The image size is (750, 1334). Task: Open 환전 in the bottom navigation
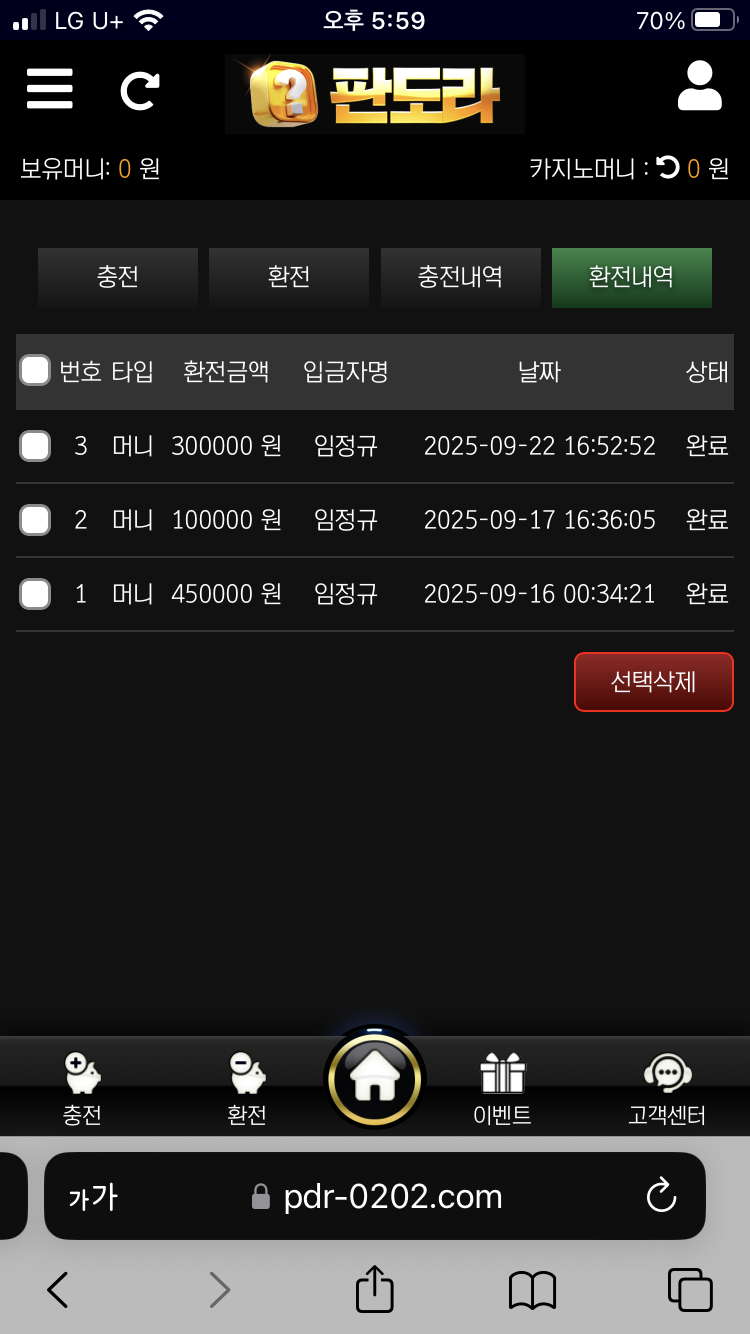point(247,1088)
